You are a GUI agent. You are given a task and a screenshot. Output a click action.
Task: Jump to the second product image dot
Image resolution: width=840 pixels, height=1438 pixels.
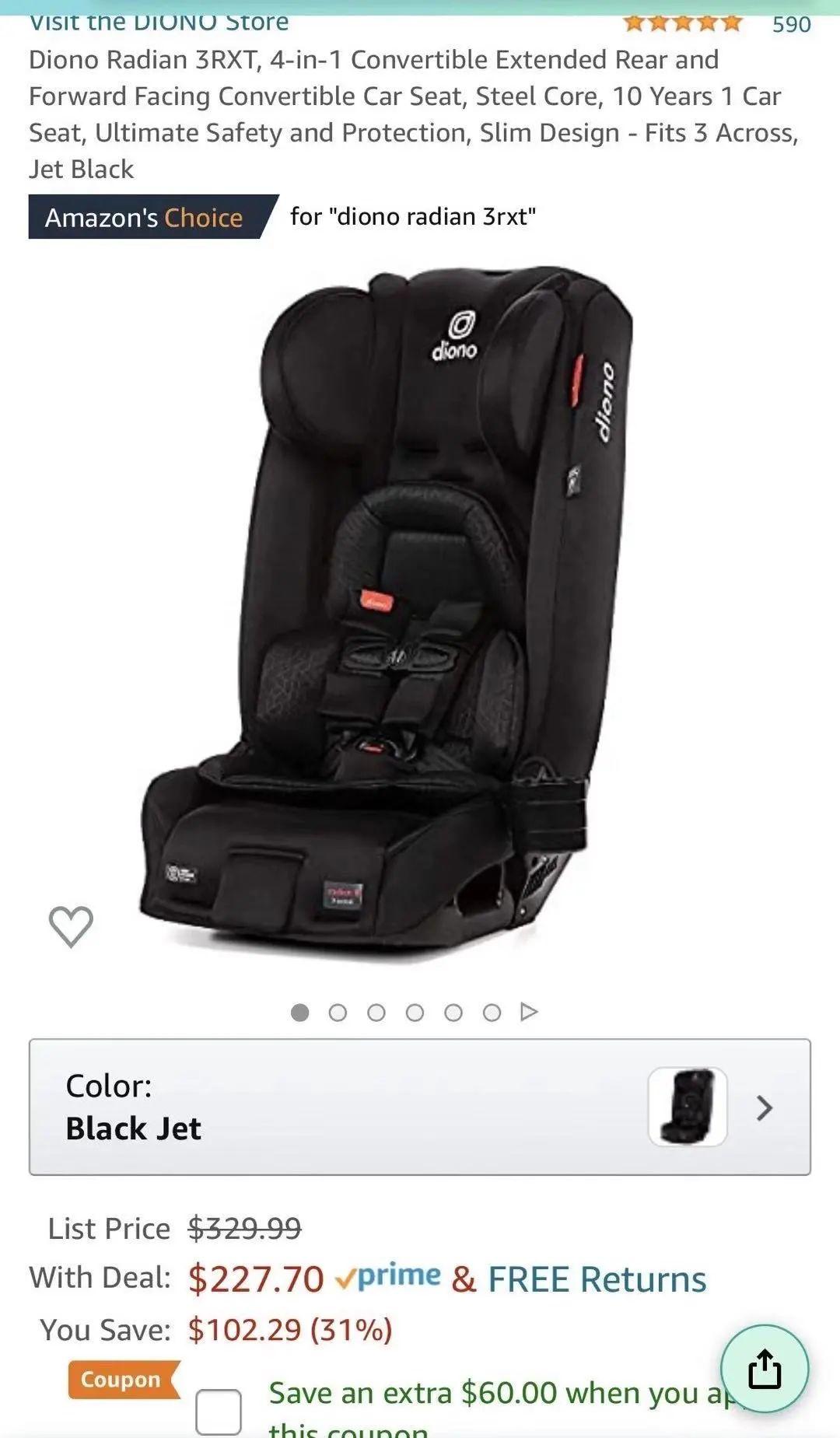pos(338,1013)
